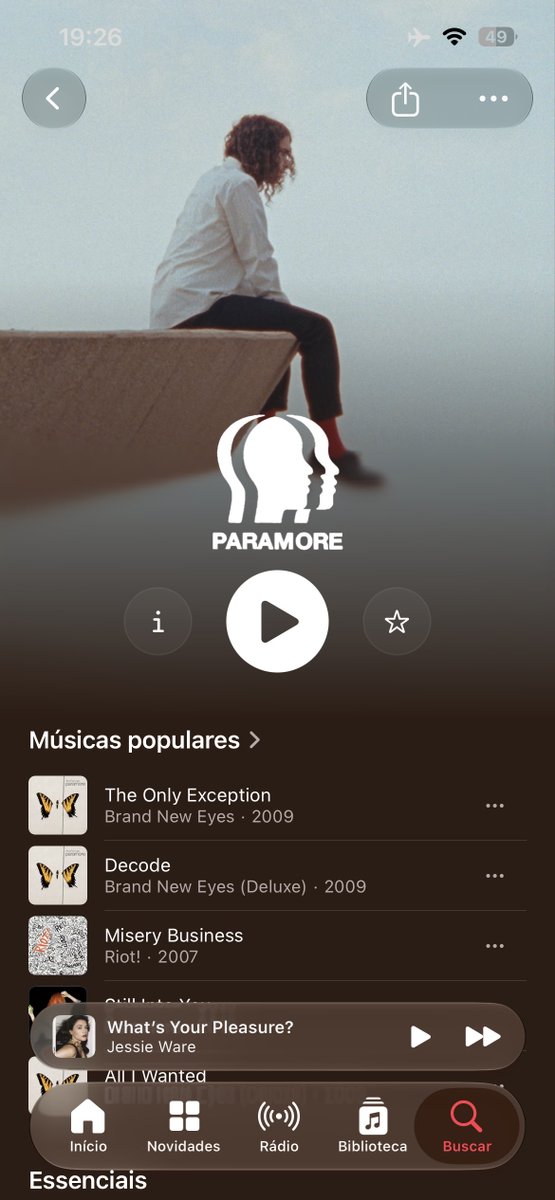Switch to the Biblioteca tab

coord(372,1126)
